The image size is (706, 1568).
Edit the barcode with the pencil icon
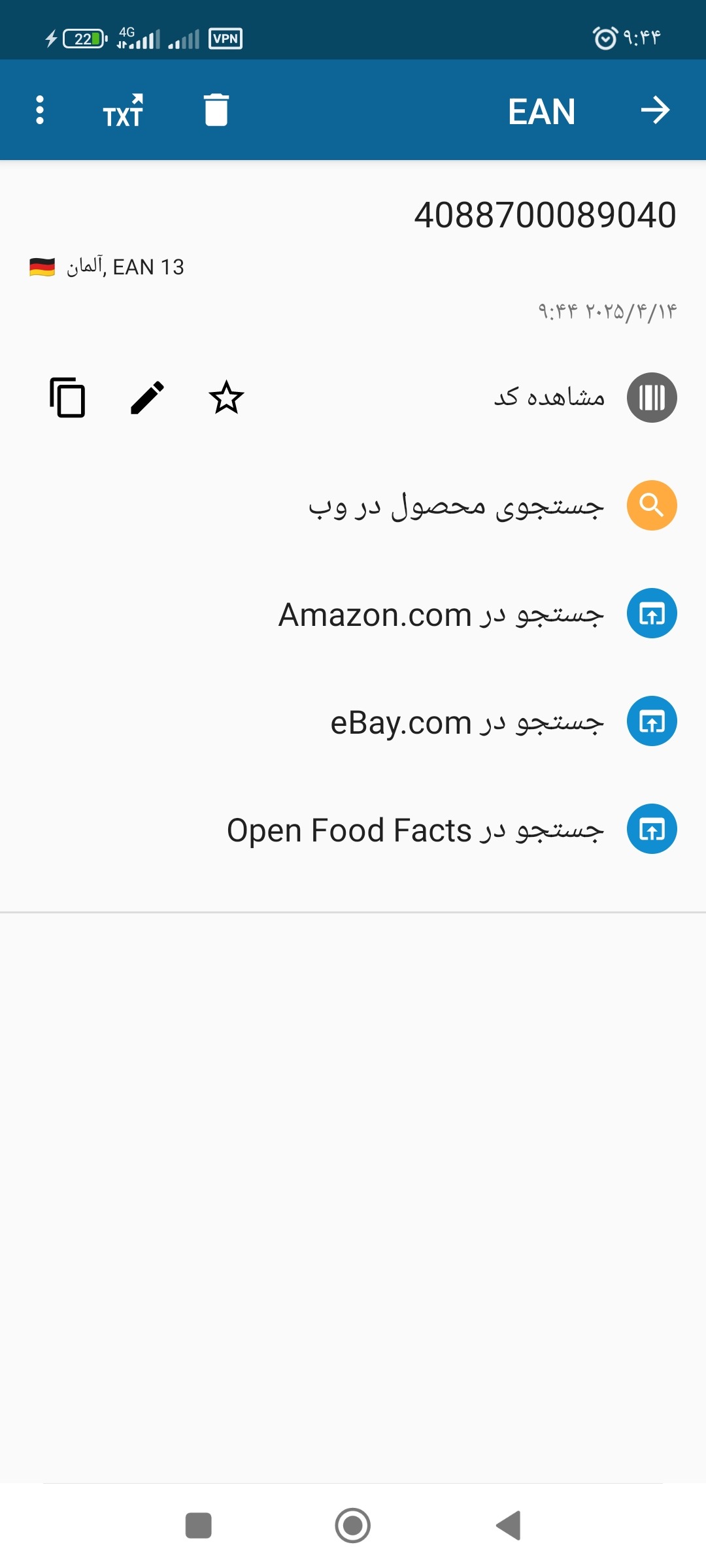coord(147,397)
